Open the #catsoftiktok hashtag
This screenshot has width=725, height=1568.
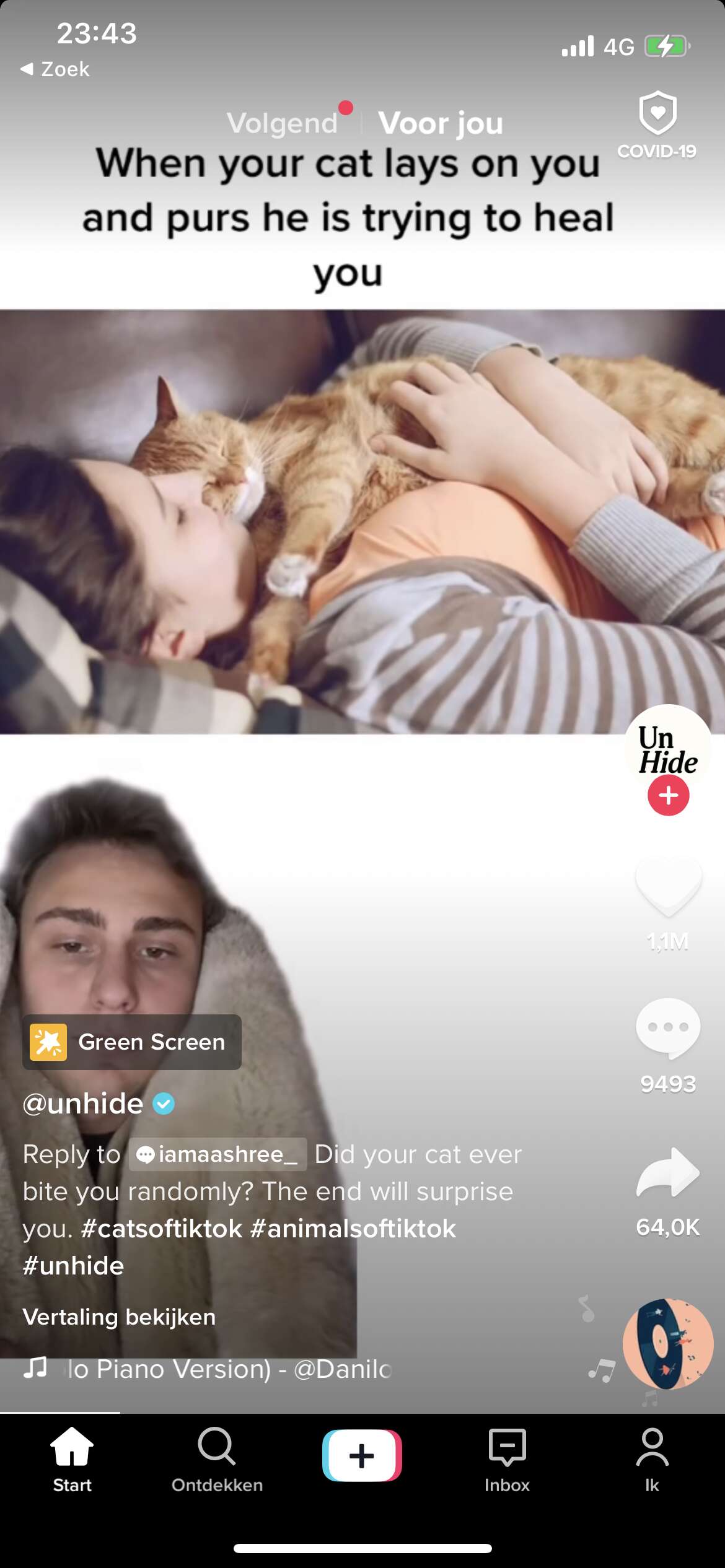162,1229
